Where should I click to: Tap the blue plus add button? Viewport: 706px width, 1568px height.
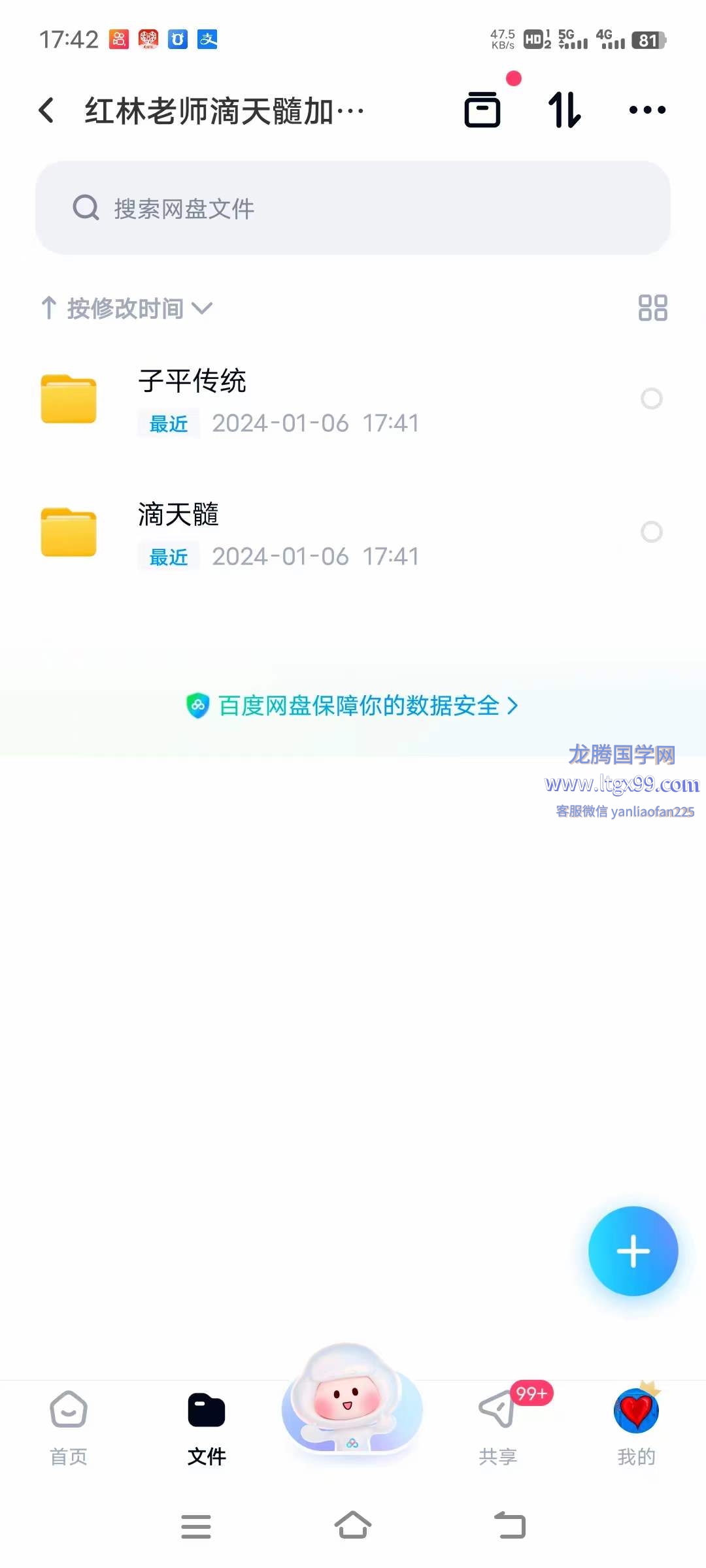633,1251
